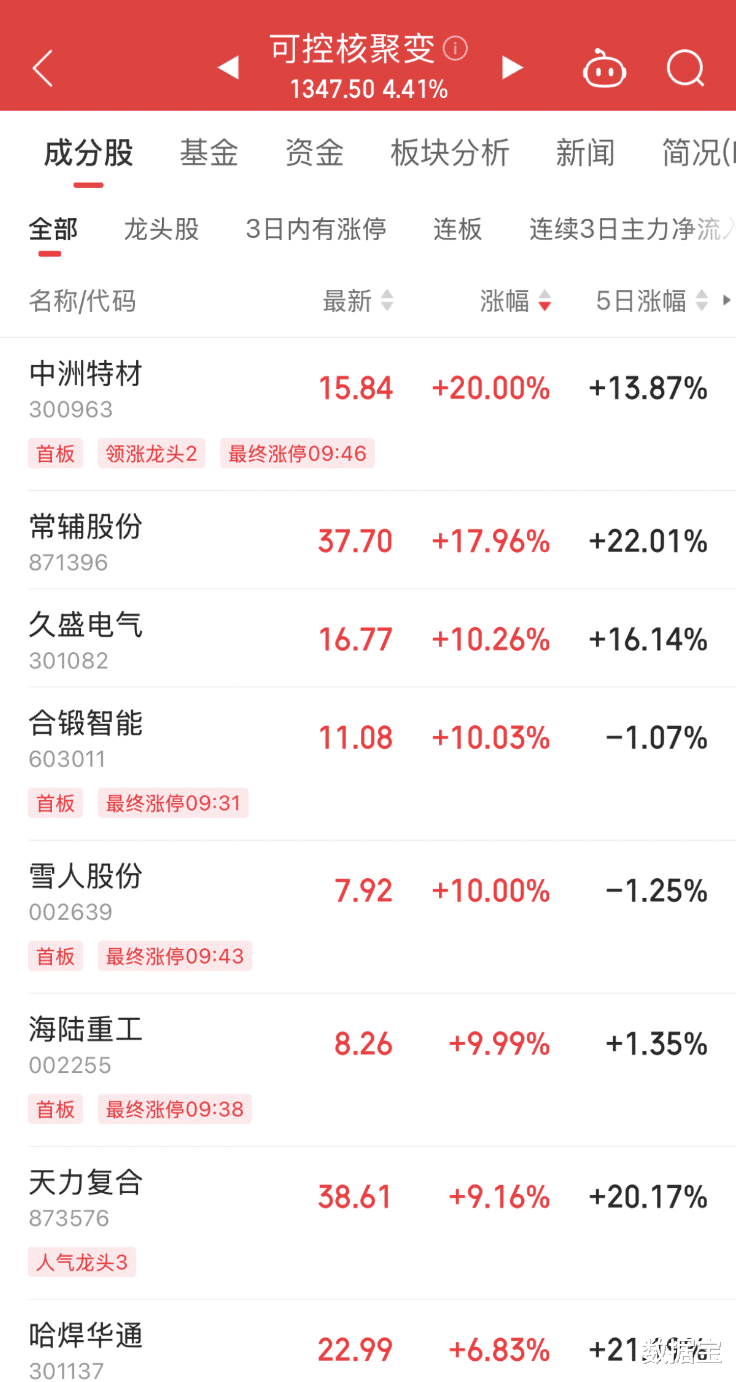Sort the list by 最新 price
The height and width of the screenshot is (1382, 736).
click(x=358, y=301)
